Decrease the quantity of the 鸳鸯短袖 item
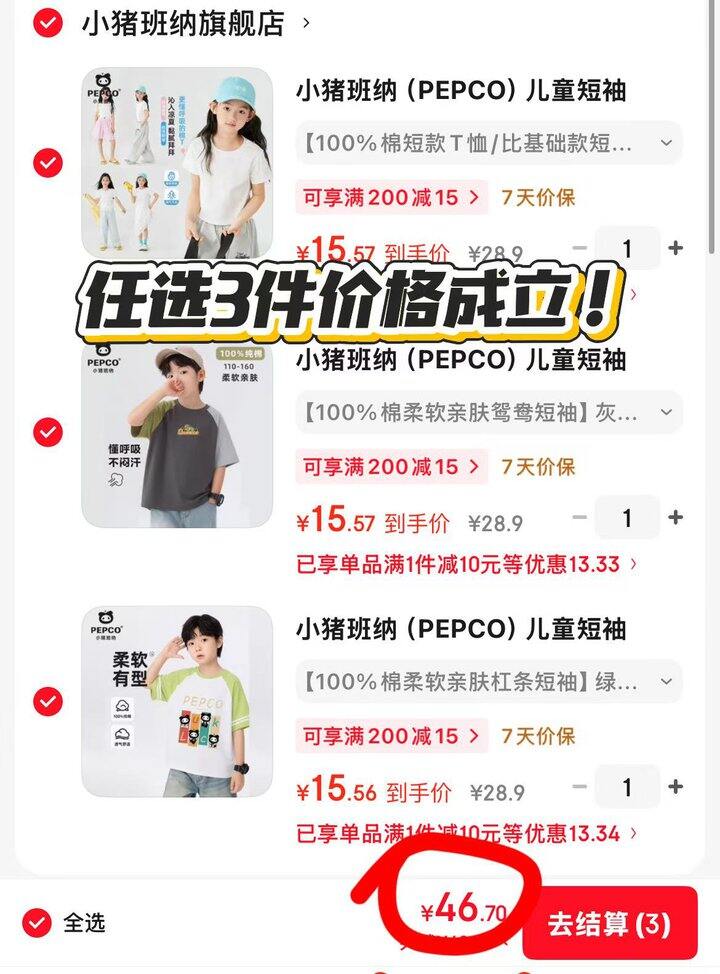The width and height of the screenshot is (720, 974). click(x=580, y=517)
